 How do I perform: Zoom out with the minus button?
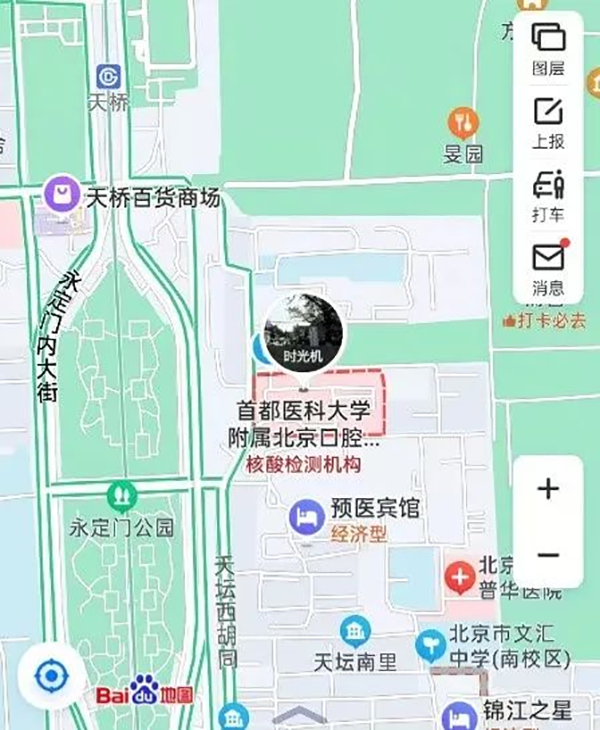pyautogui.click(x=547, y=554)
